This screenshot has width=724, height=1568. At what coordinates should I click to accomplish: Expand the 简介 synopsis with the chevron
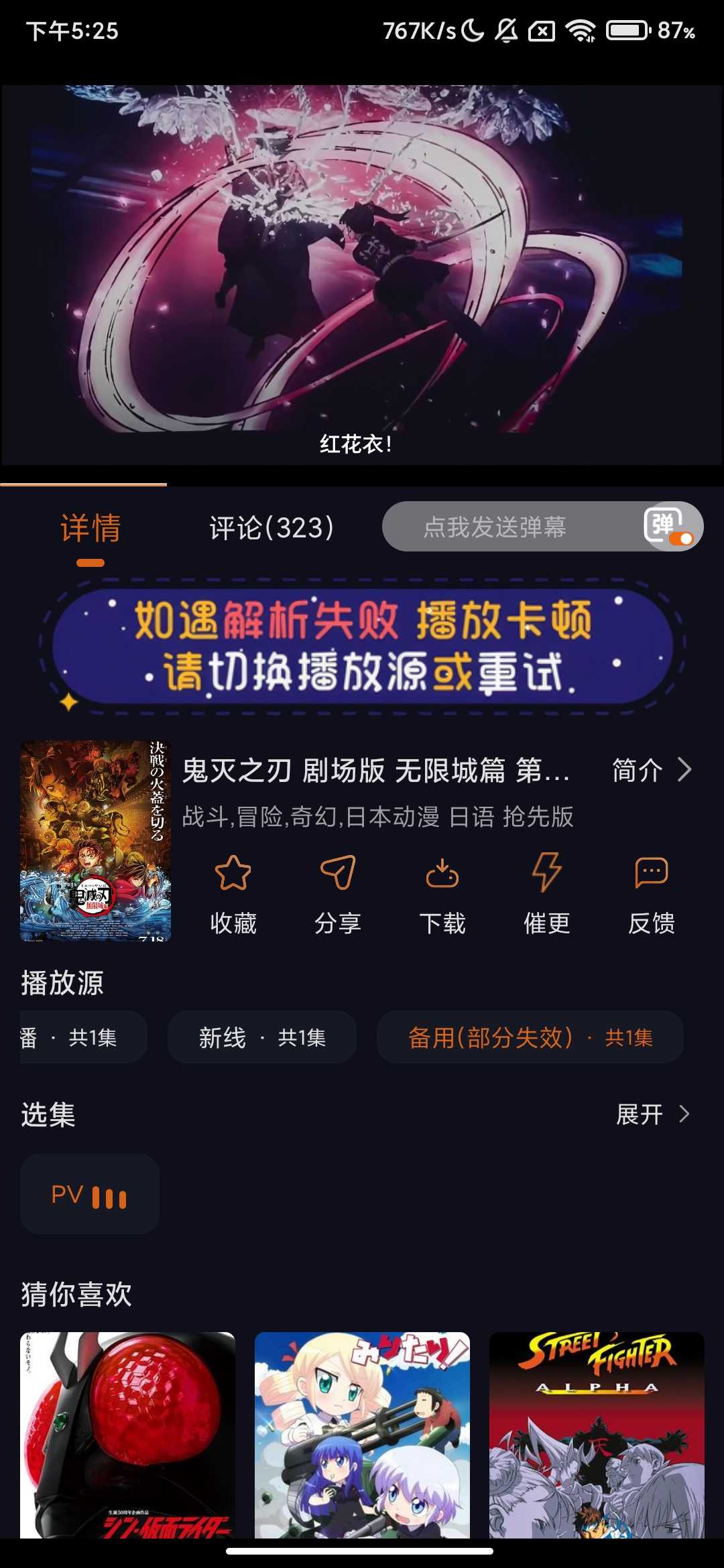pyautogui.click(x=650, y=771)
